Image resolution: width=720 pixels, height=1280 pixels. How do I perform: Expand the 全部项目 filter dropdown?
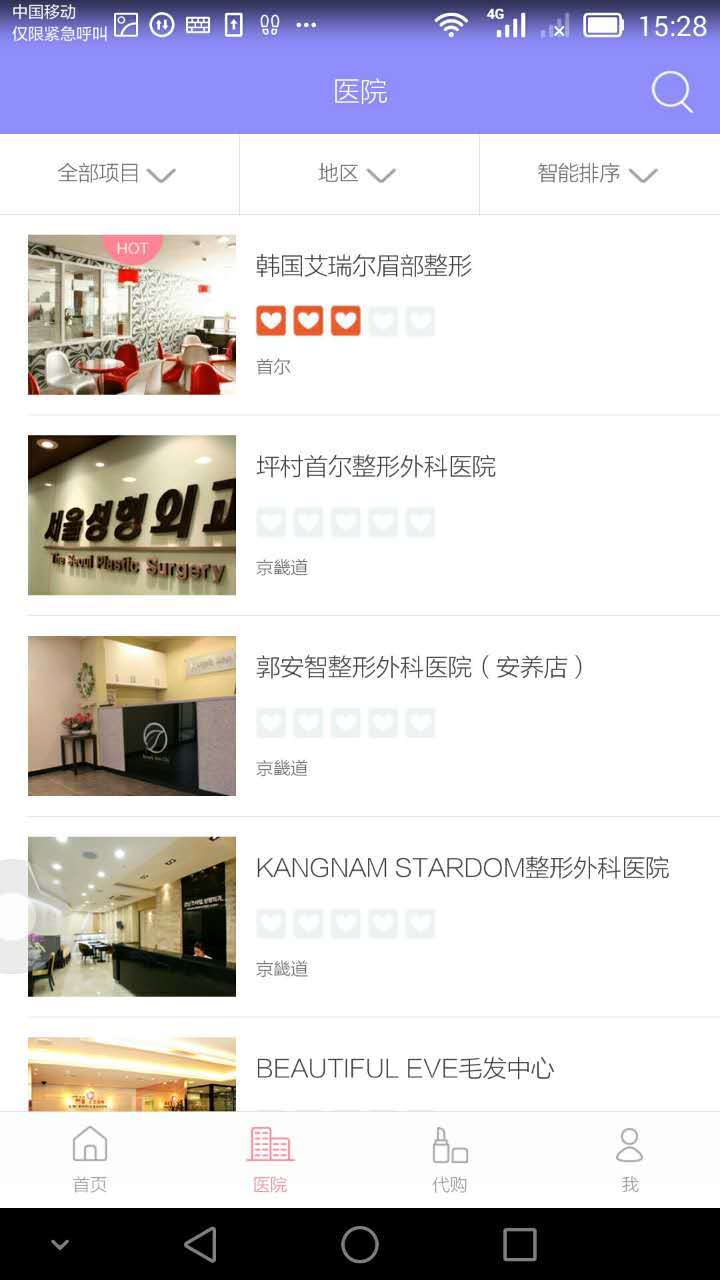point(118,174)
